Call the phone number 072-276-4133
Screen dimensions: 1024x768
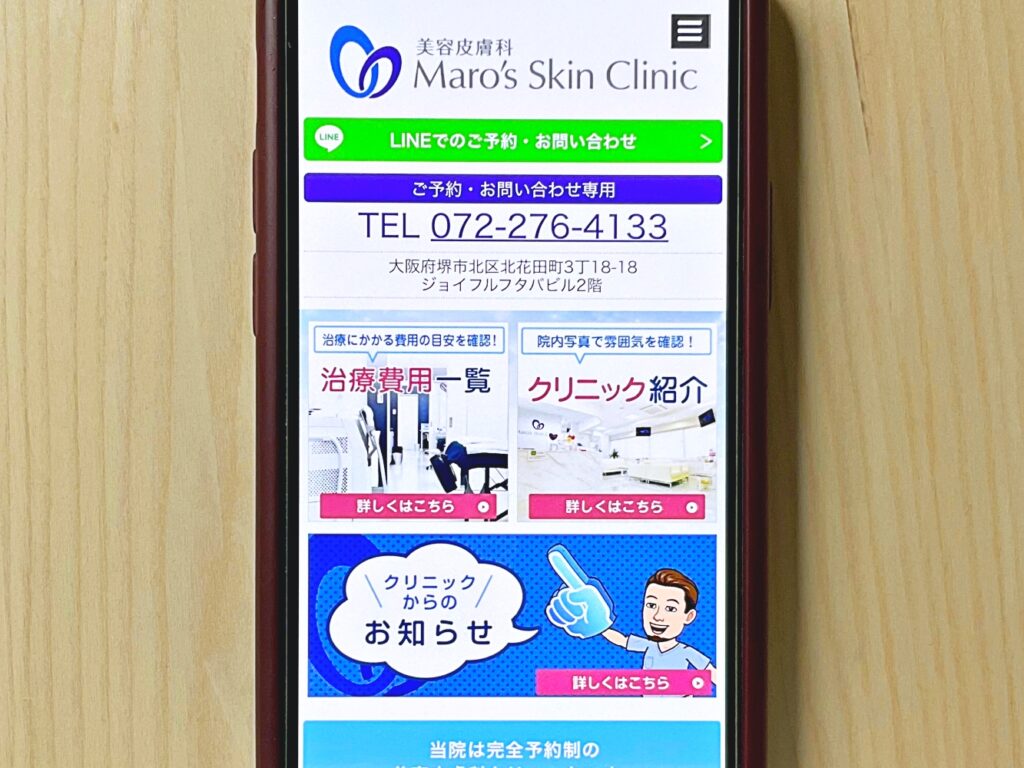click(x=549, y=226)
